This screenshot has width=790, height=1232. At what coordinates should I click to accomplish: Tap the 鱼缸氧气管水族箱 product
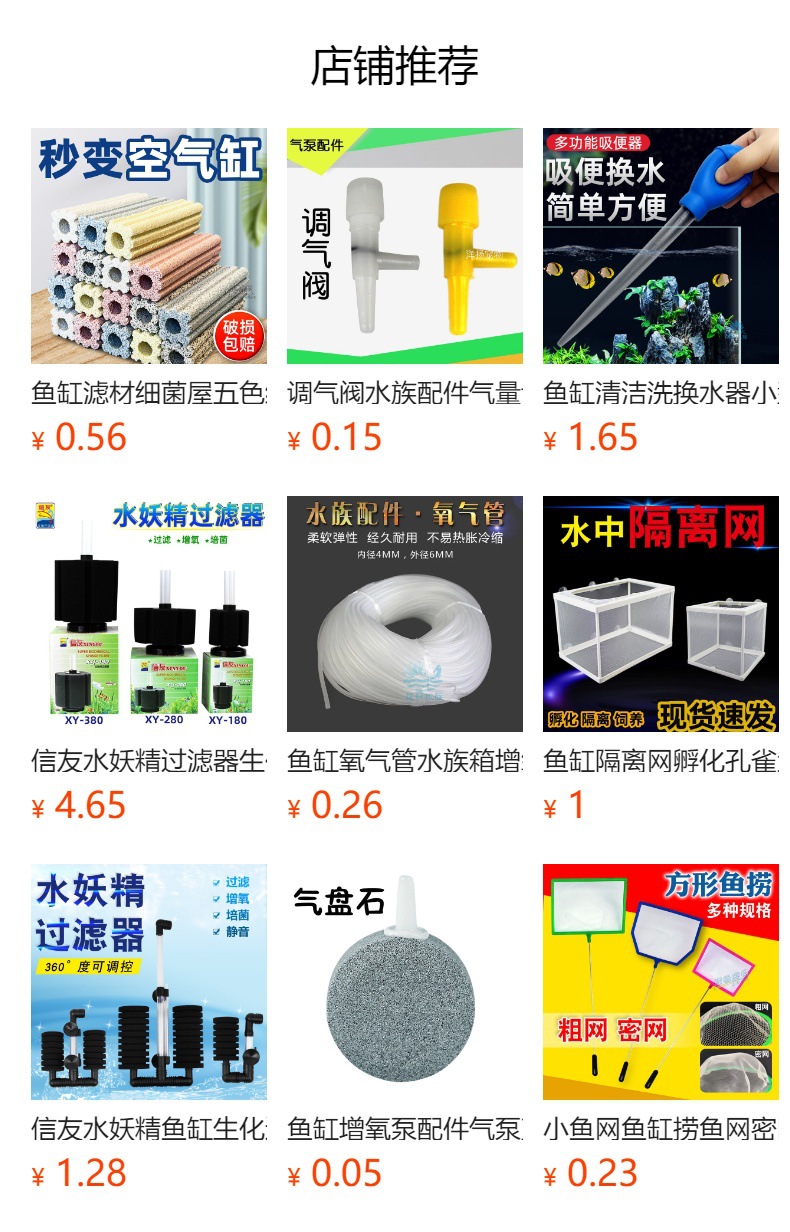404,614
